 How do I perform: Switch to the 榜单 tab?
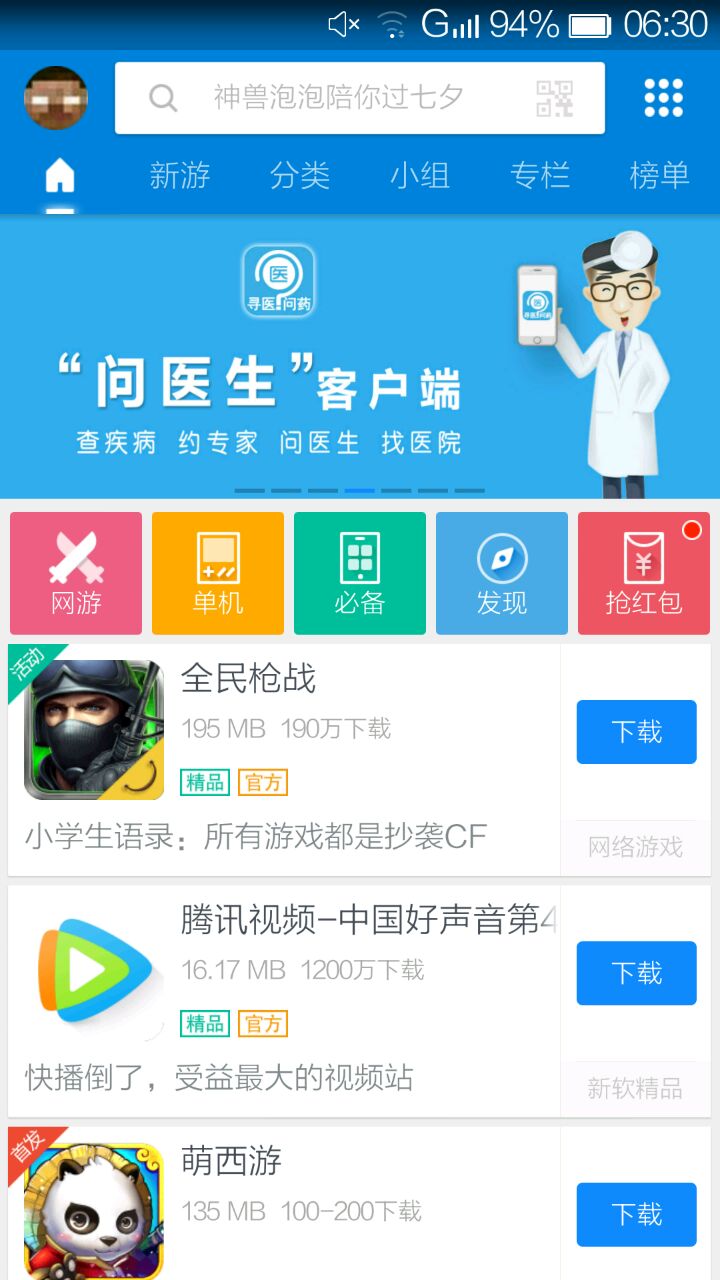pyautogui.click(x=660, y=176)
